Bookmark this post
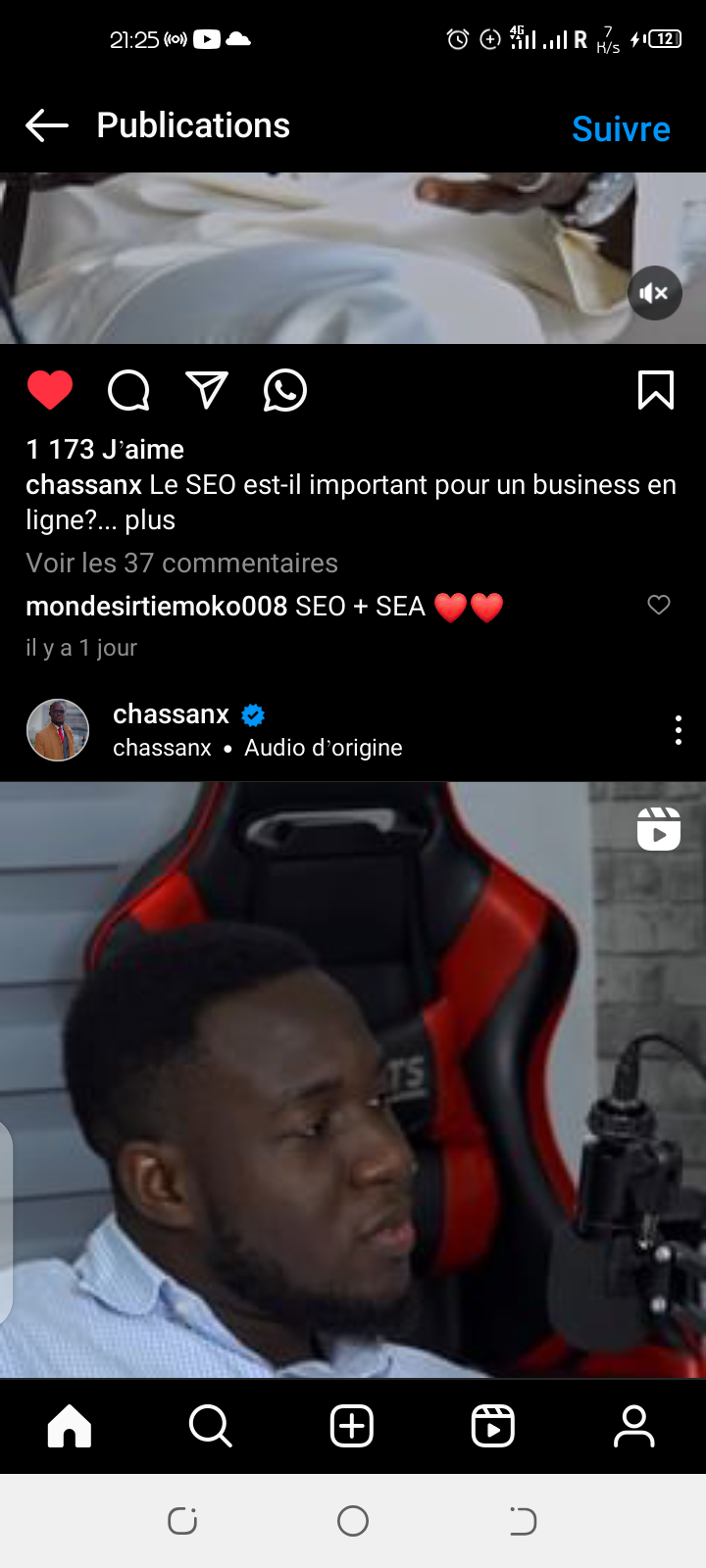The image size is (706, 1568). [x=656, y=390]
